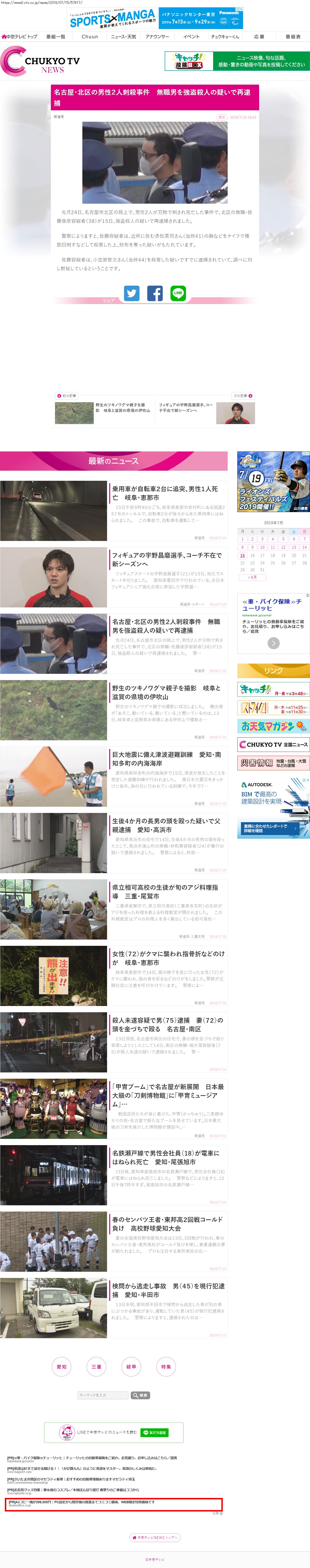Focus the keyword search field
This screenshot has width=310, height=1568.
click(x=102, y=1395)
